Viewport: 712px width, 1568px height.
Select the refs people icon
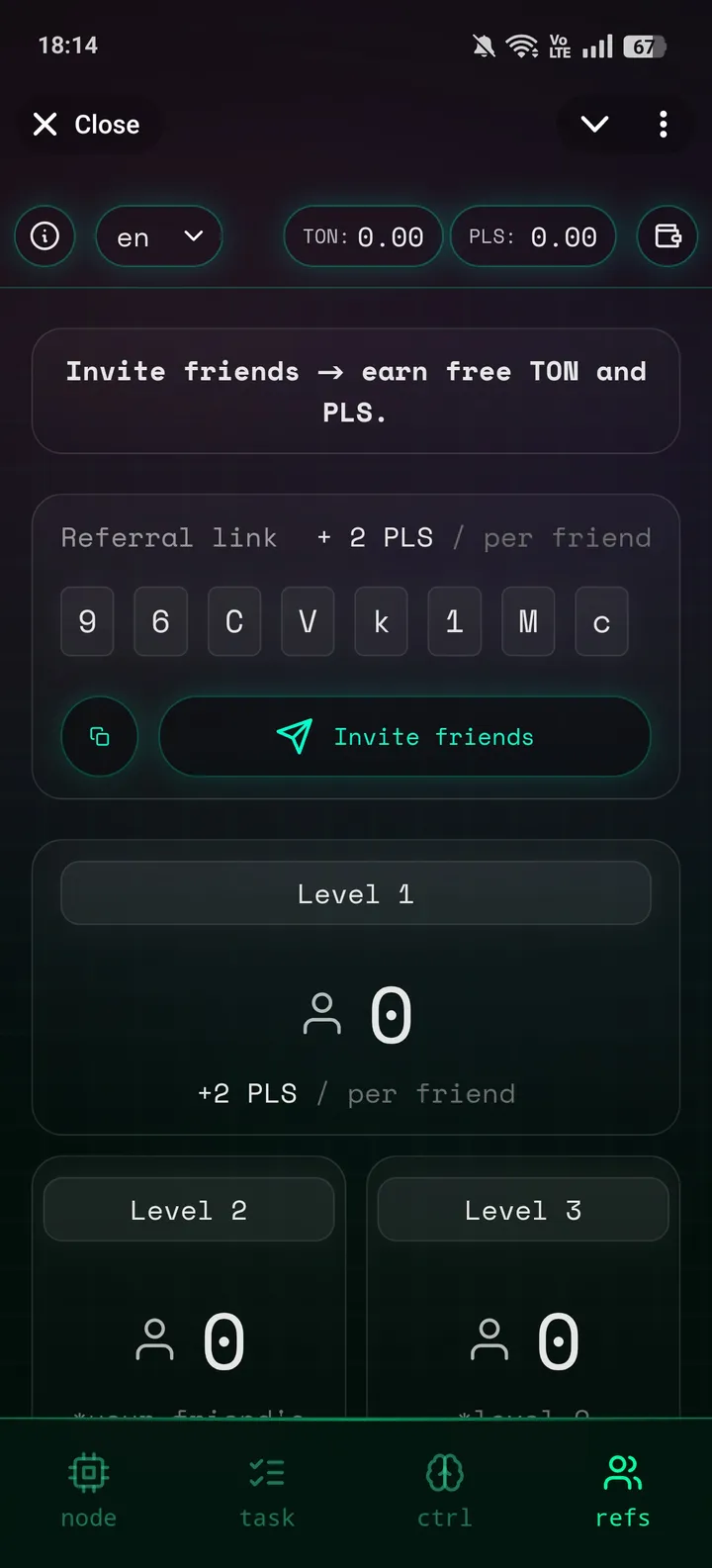(x=622, y=1471)
